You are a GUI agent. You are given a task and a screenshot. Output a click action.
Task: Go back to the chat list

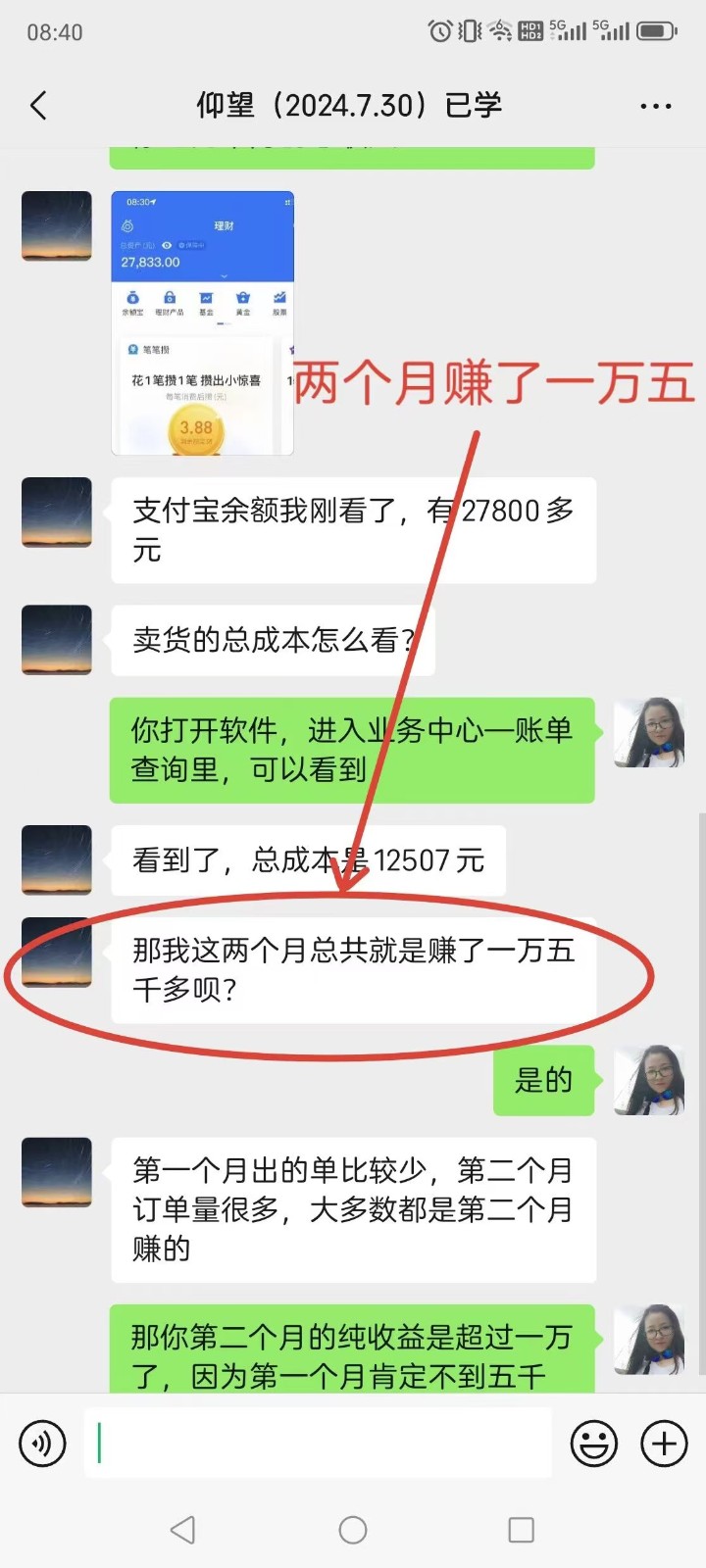pyautogui.click(x=39, y=106)
